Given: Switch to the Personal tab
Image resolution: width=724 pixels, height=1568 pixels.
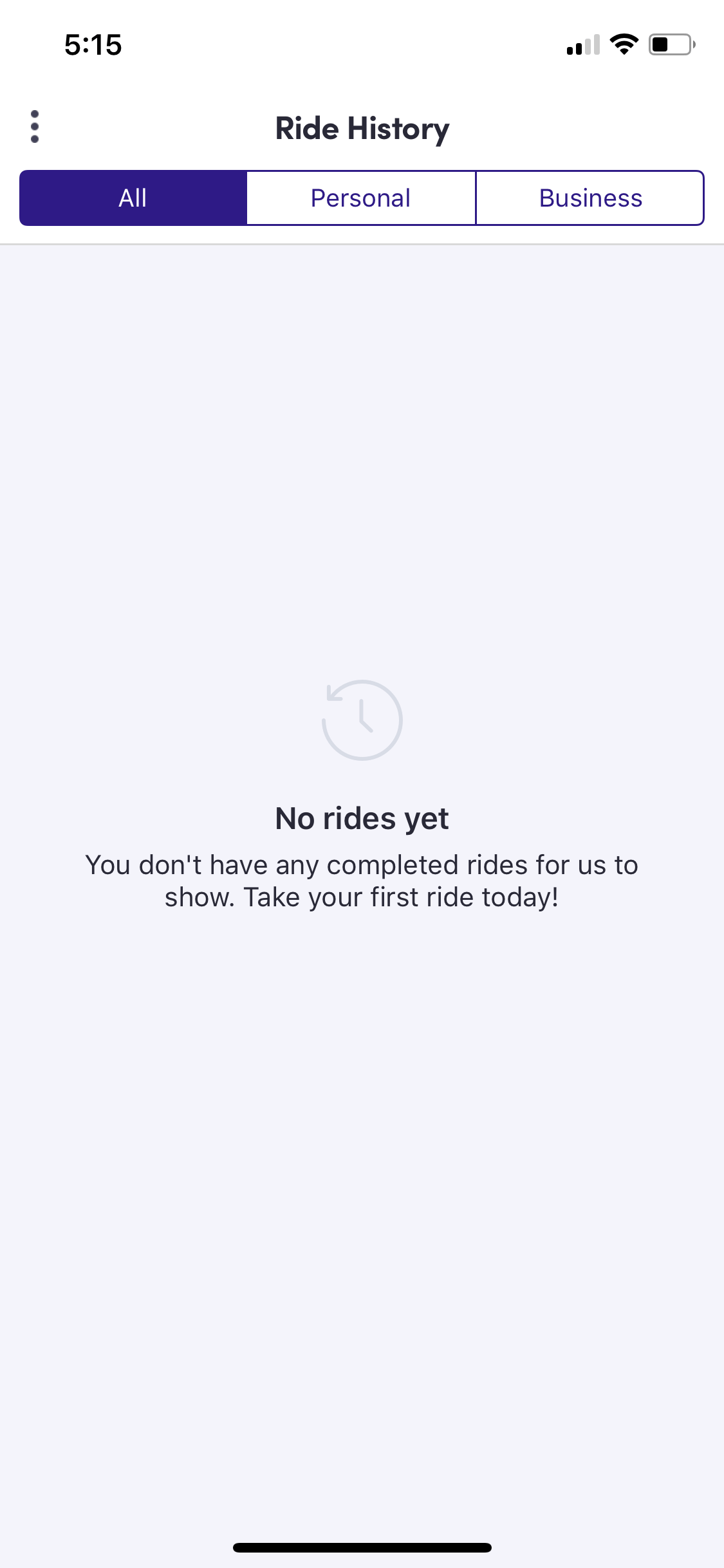Looking at the screenshot, I should click(361, 198).
